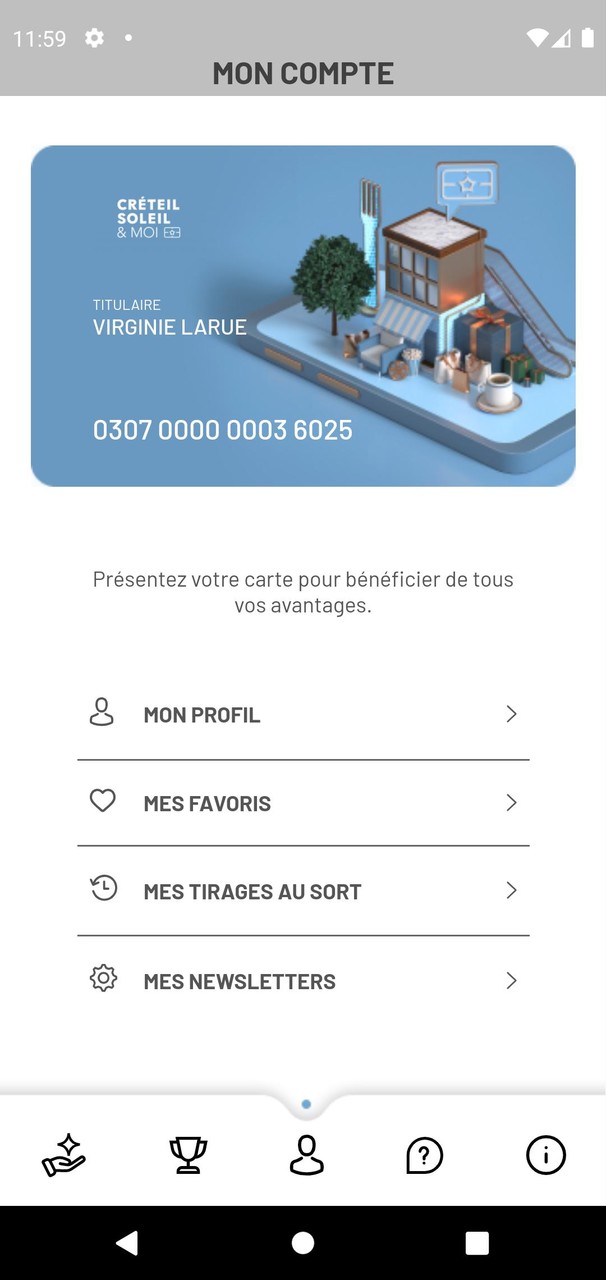
Task: Open Mes Newsletters settings
Action: [302, 981]
